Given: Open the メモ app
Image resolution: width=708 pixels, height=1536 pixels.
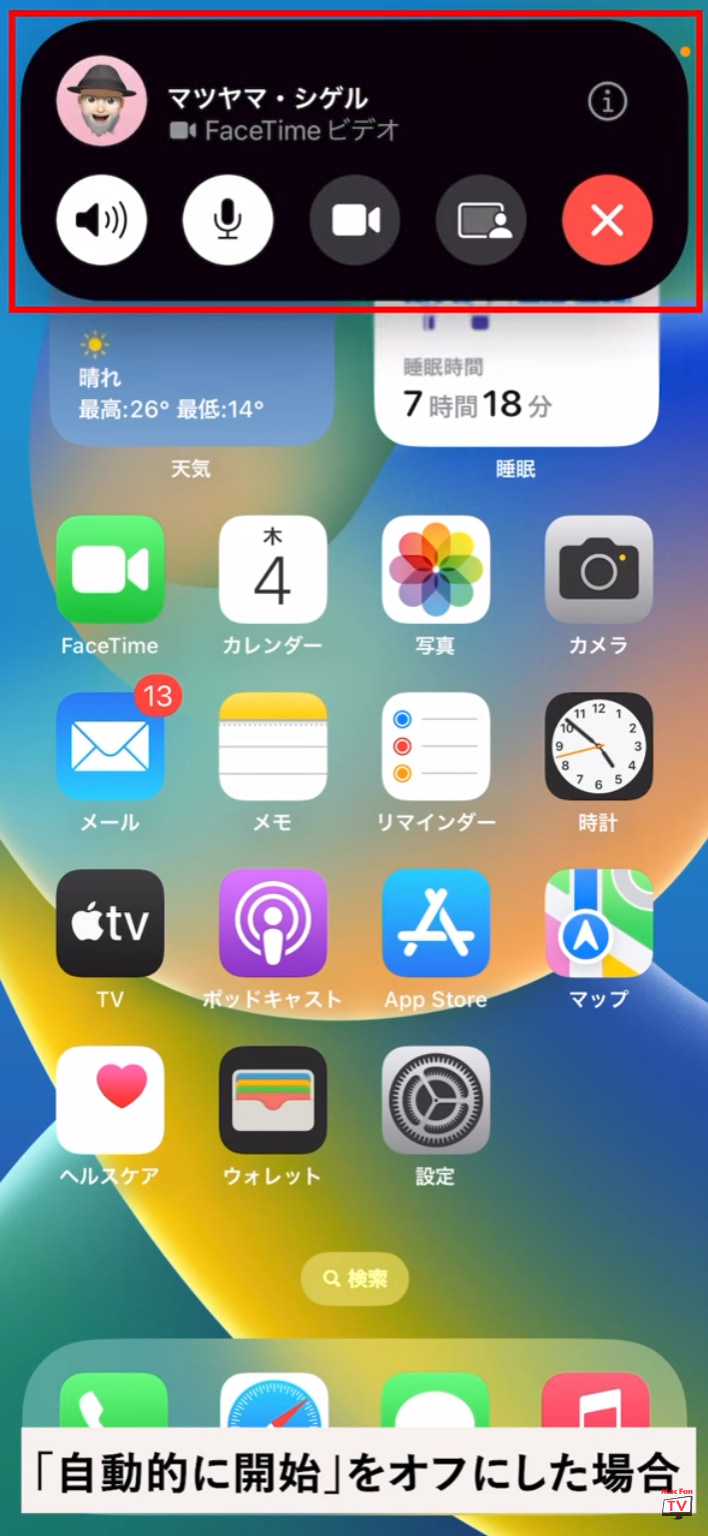Looking at the screenshot, I should tap(273, 746).
